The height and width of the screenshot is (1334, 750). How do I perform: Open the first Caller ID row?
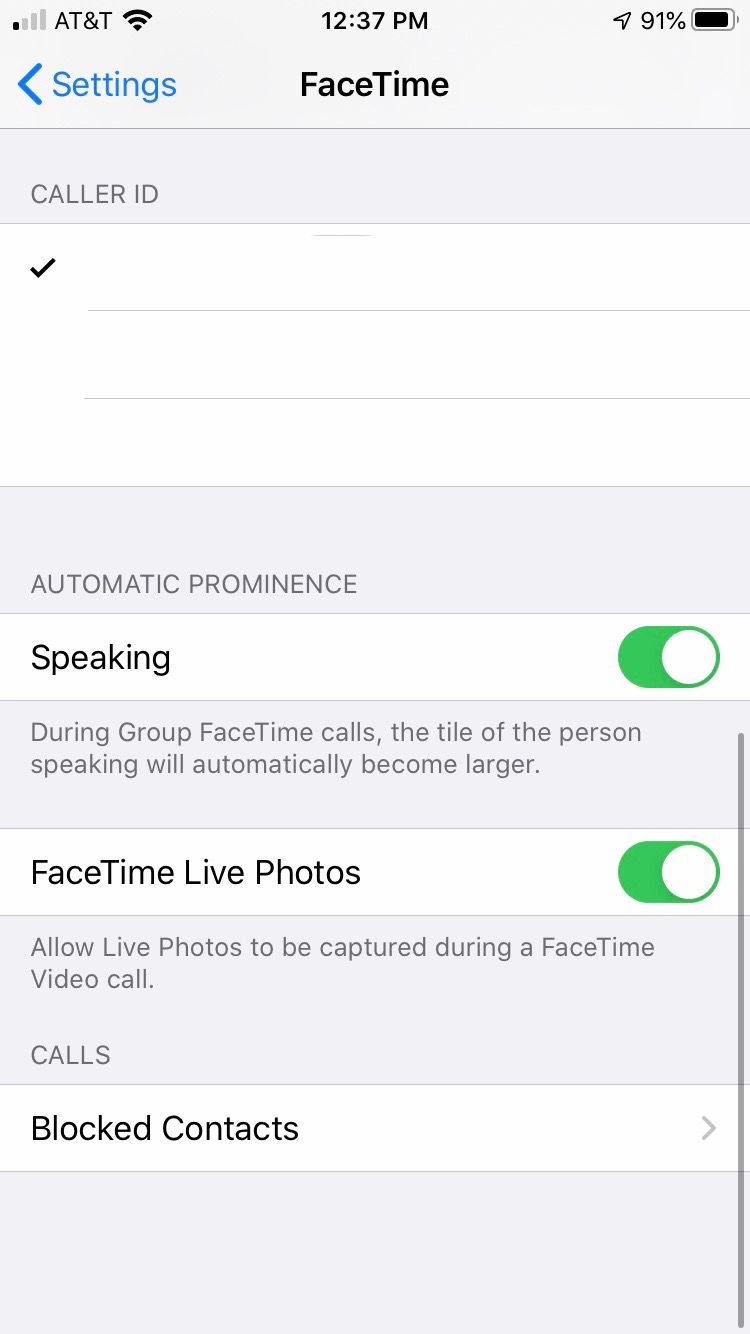coord(375,267)
